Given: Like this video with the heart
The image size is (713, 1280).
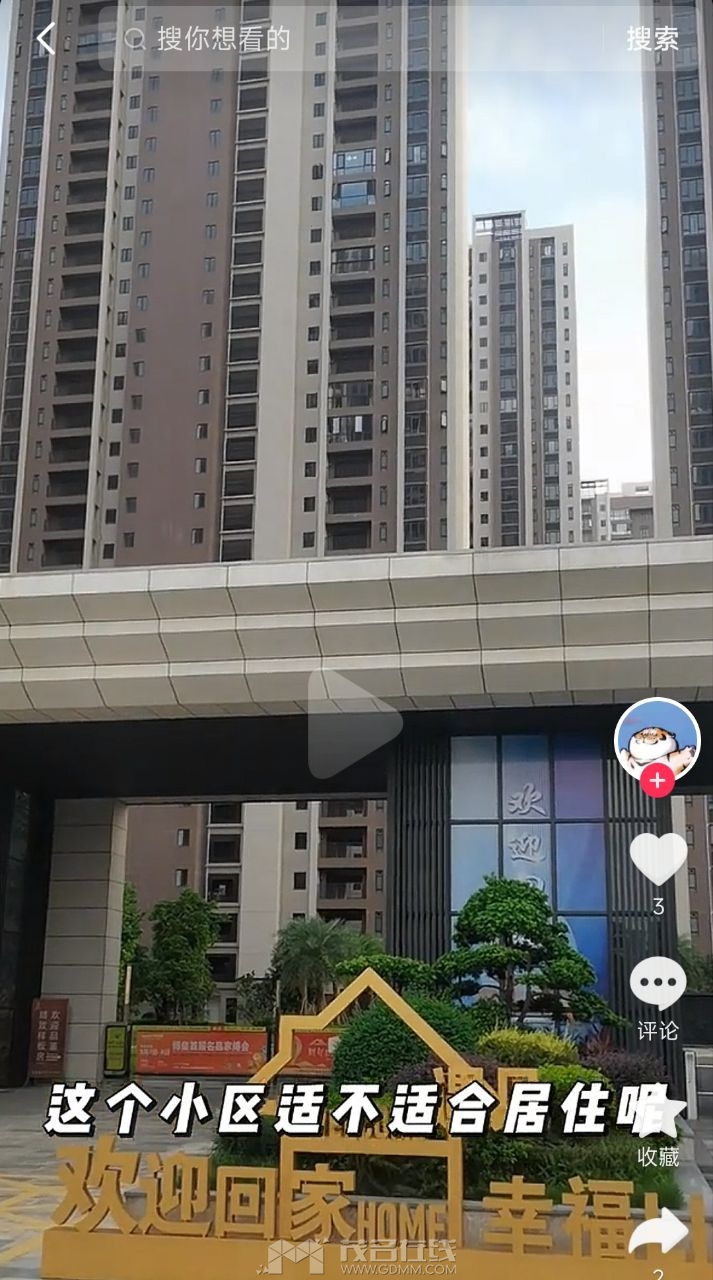Looking at the screenshot, I should pos(658,860).
